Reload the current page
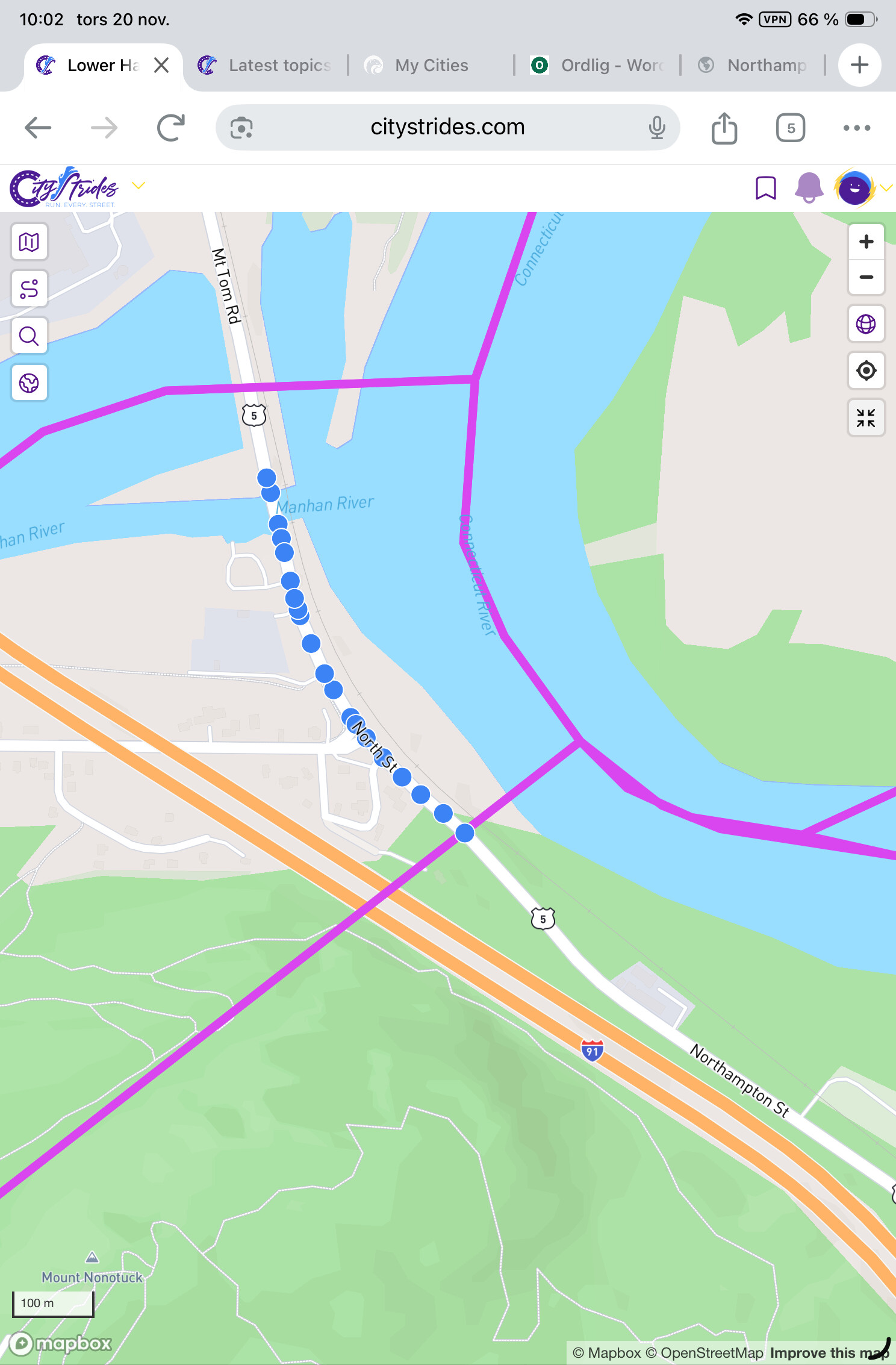Image resolution: width=896 pixels, height=1365 pixels. tap(170, 128)
